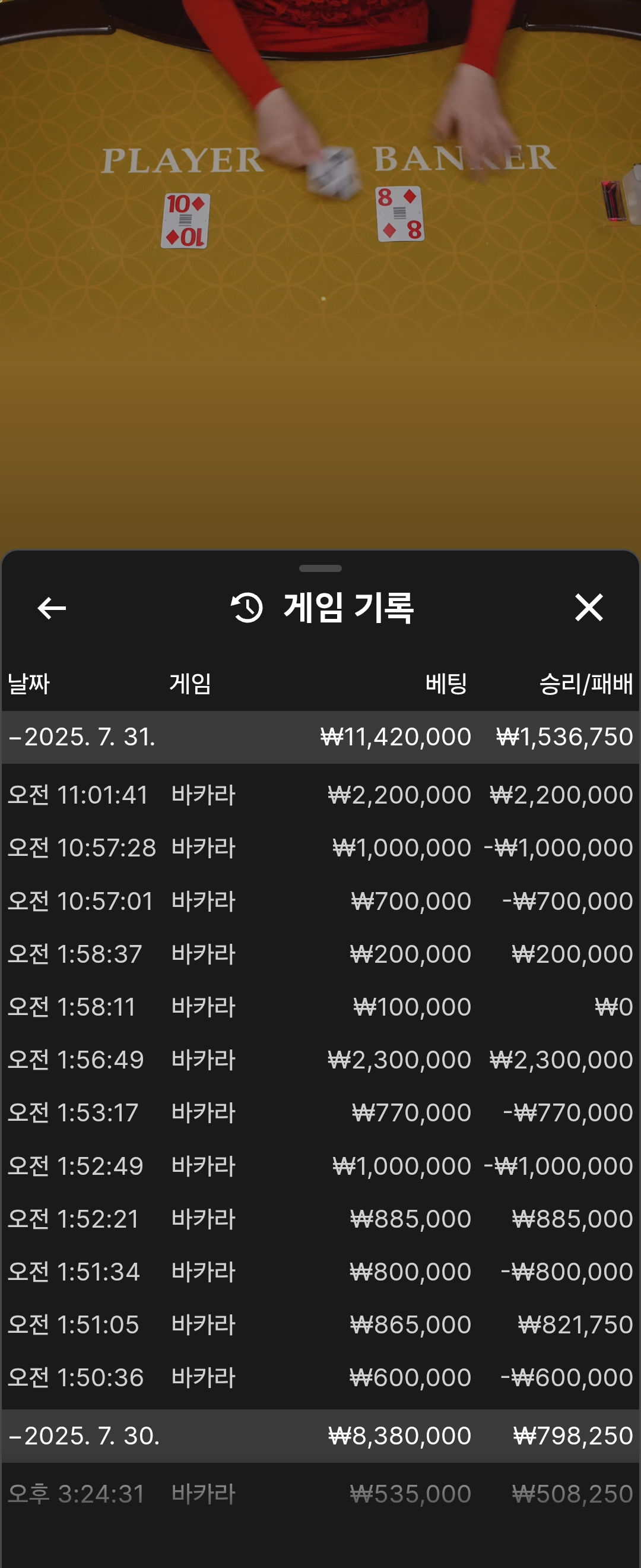View details of the 오전 1:58:37 round
Image resolution: width=641 pixels, height=1568 pixels.
[x=320, y=954]
